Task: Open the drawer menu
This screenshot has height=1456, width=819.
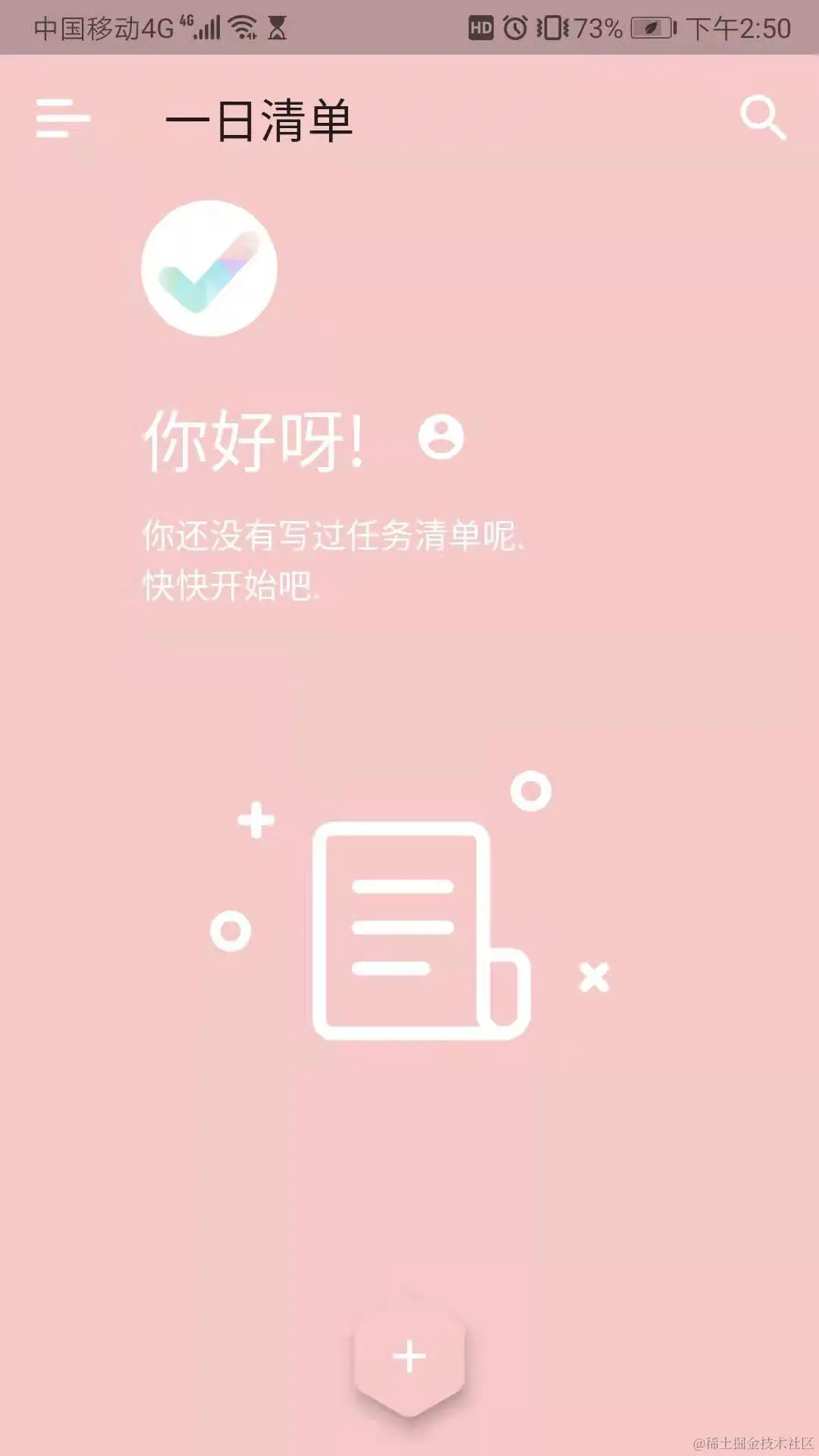Action: (x=63, y=118)
